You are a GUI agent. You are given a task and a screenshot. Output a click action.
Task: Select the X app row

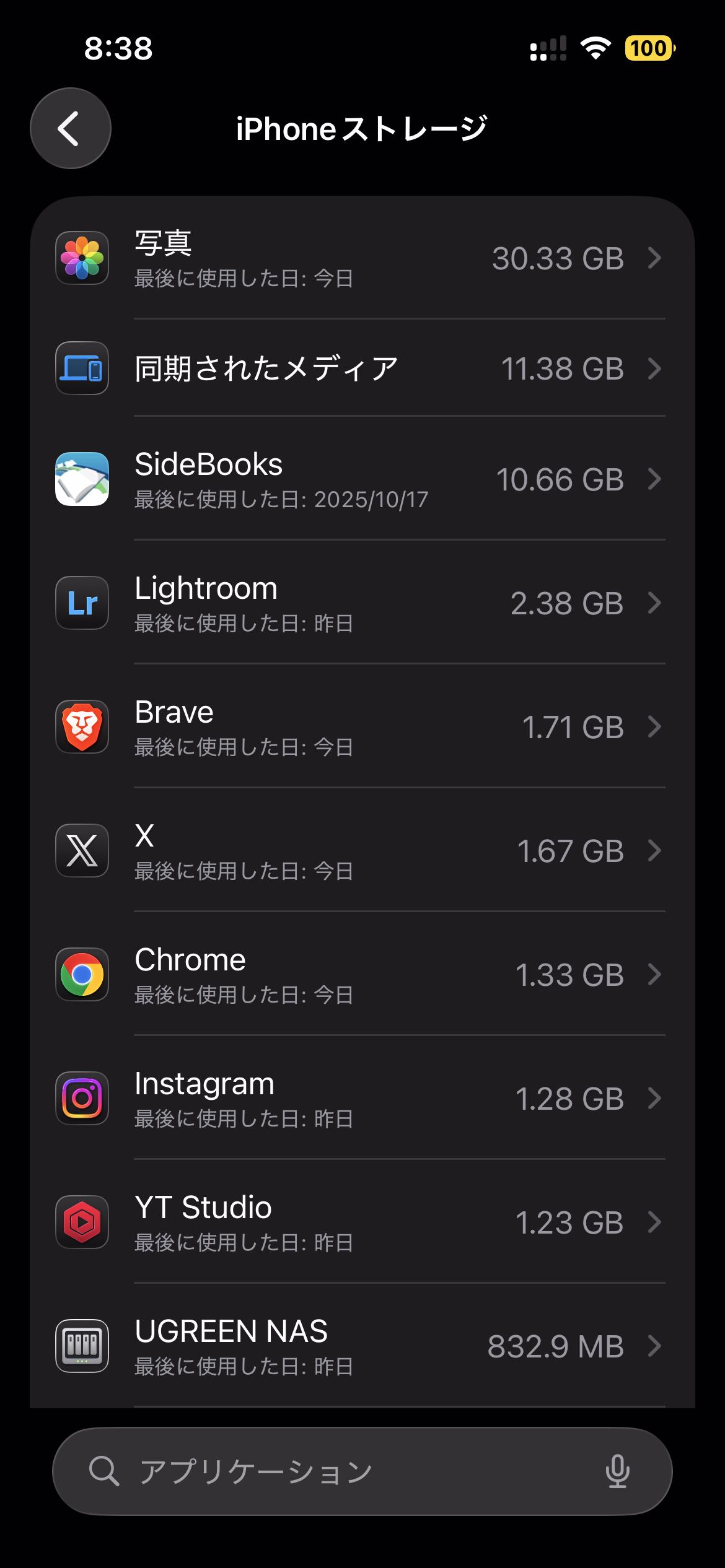pos(362,851)
